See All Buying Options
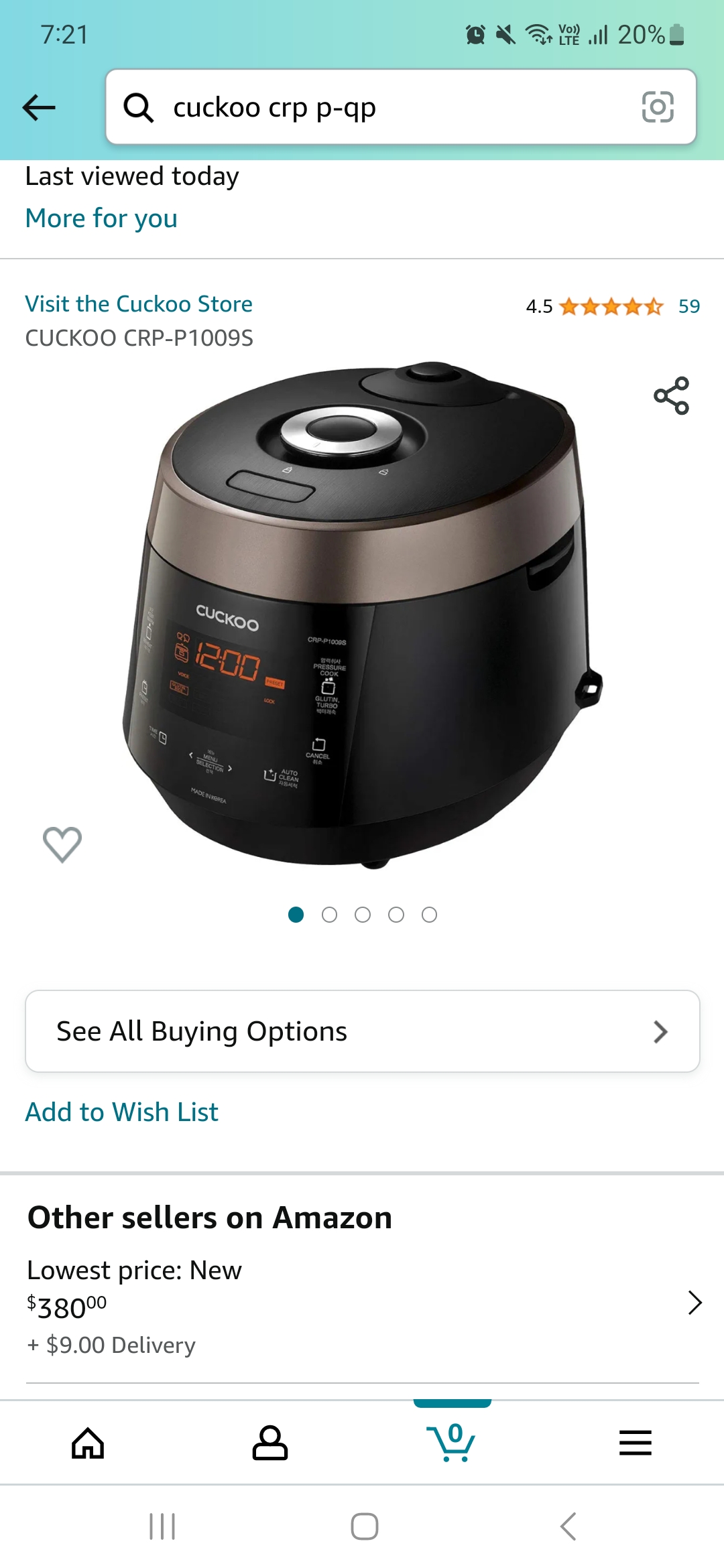This screenshot has width=724, height=1568. (x=362, y=1031)
